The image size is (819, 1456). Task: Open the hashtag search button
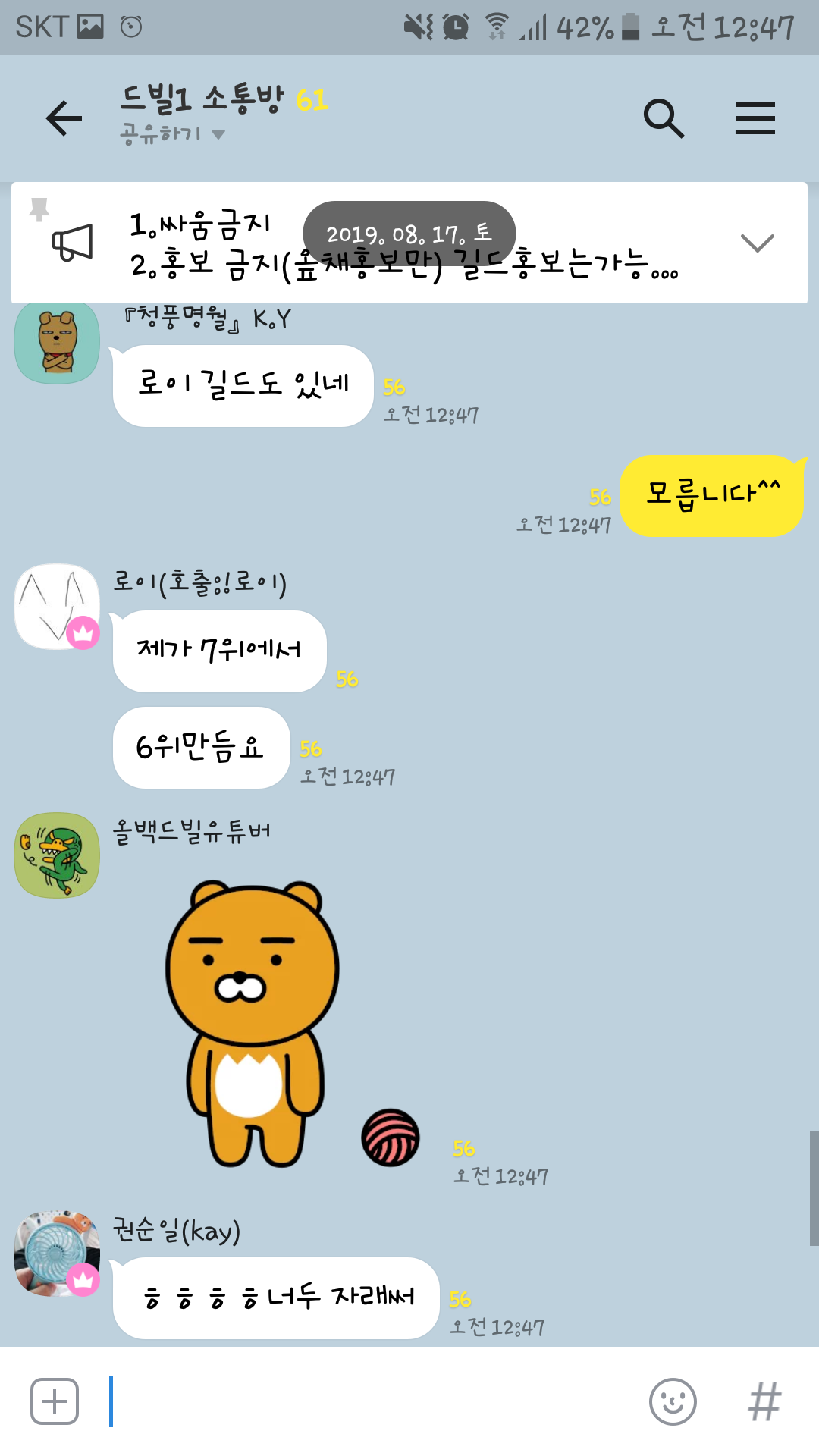pyautogui.click(x=764, y=1401)
